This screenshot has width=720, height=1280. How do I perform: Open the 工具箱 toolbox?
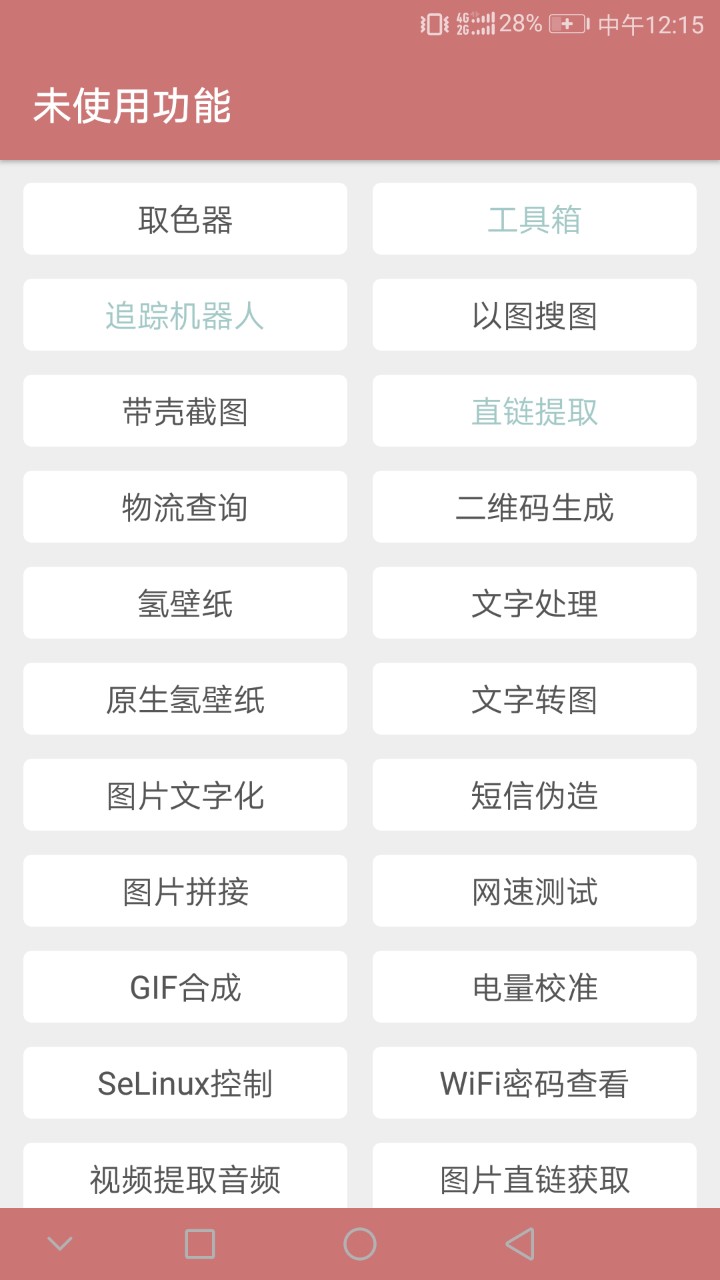[534, 219]
